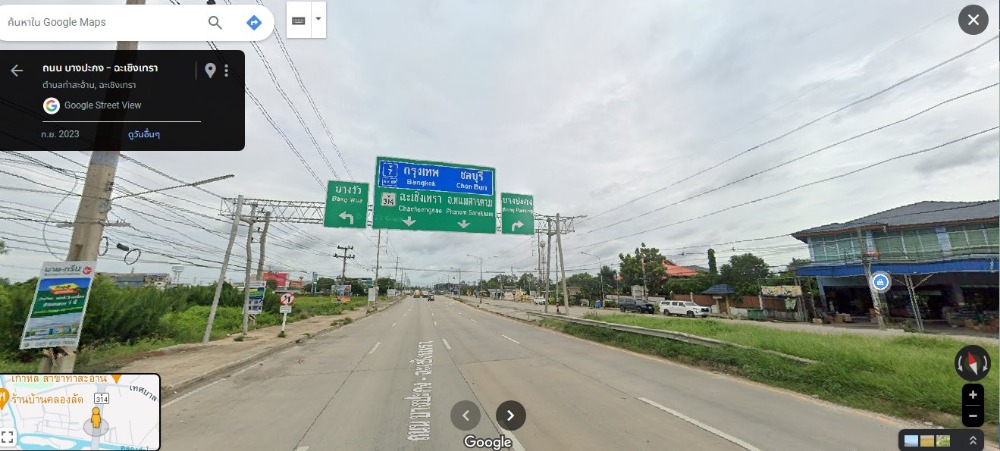Open the Google Maps search field
The width and height of the screenshot is (1000, 451).
[x=100, y=22]
